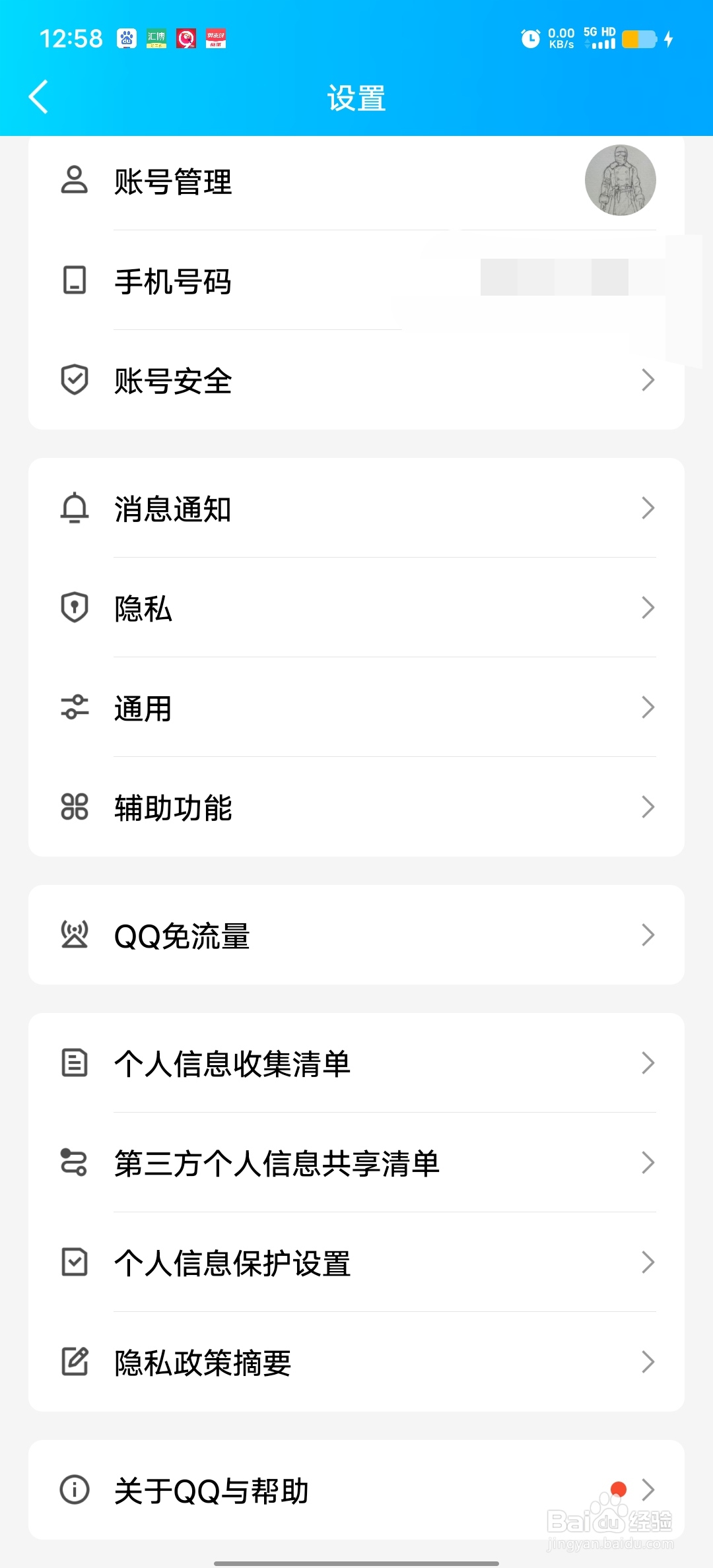Open 个人信息保护设置 from the list
This screenshot has height=1568, width=713.
(356, 1262)
